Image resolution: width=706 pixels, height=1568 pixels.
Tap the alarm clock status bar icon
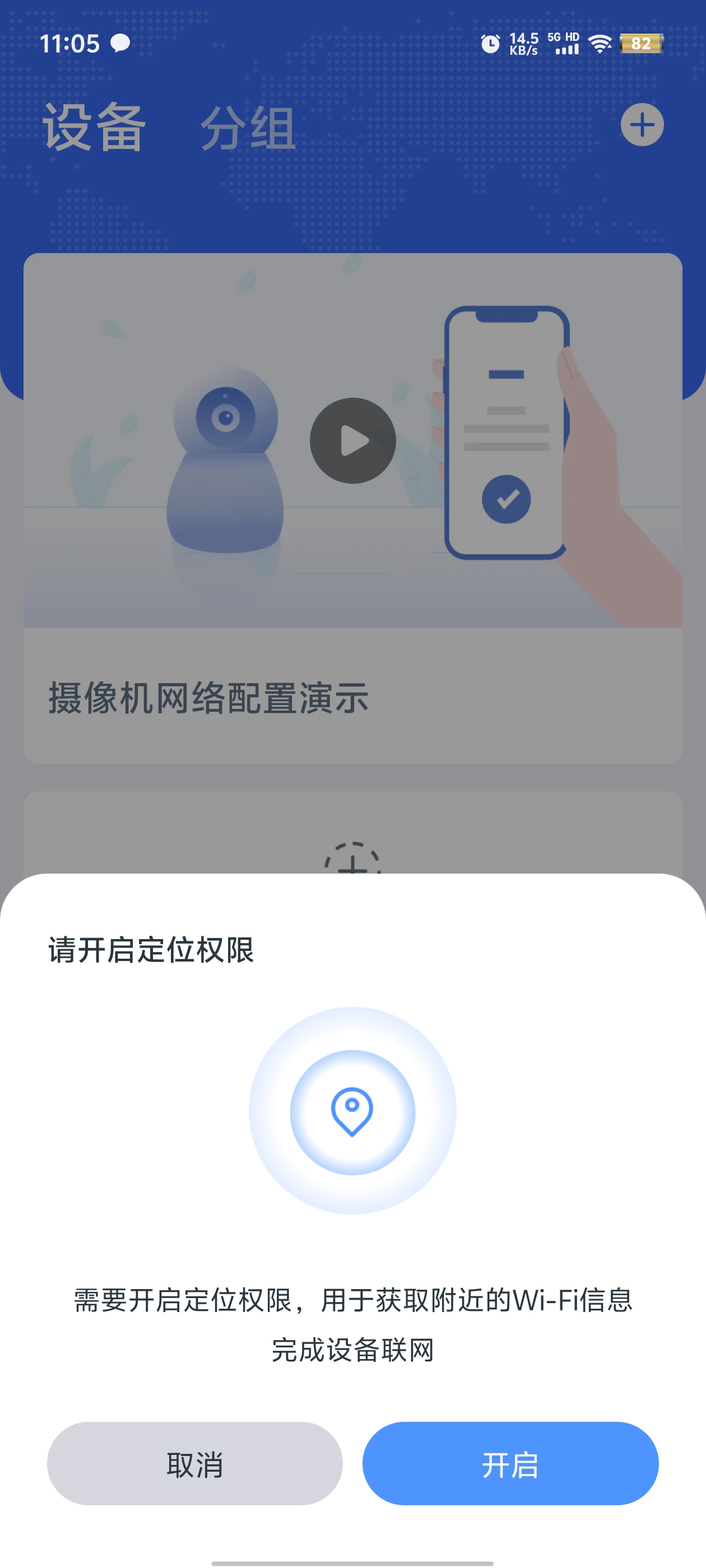(491, 43)
